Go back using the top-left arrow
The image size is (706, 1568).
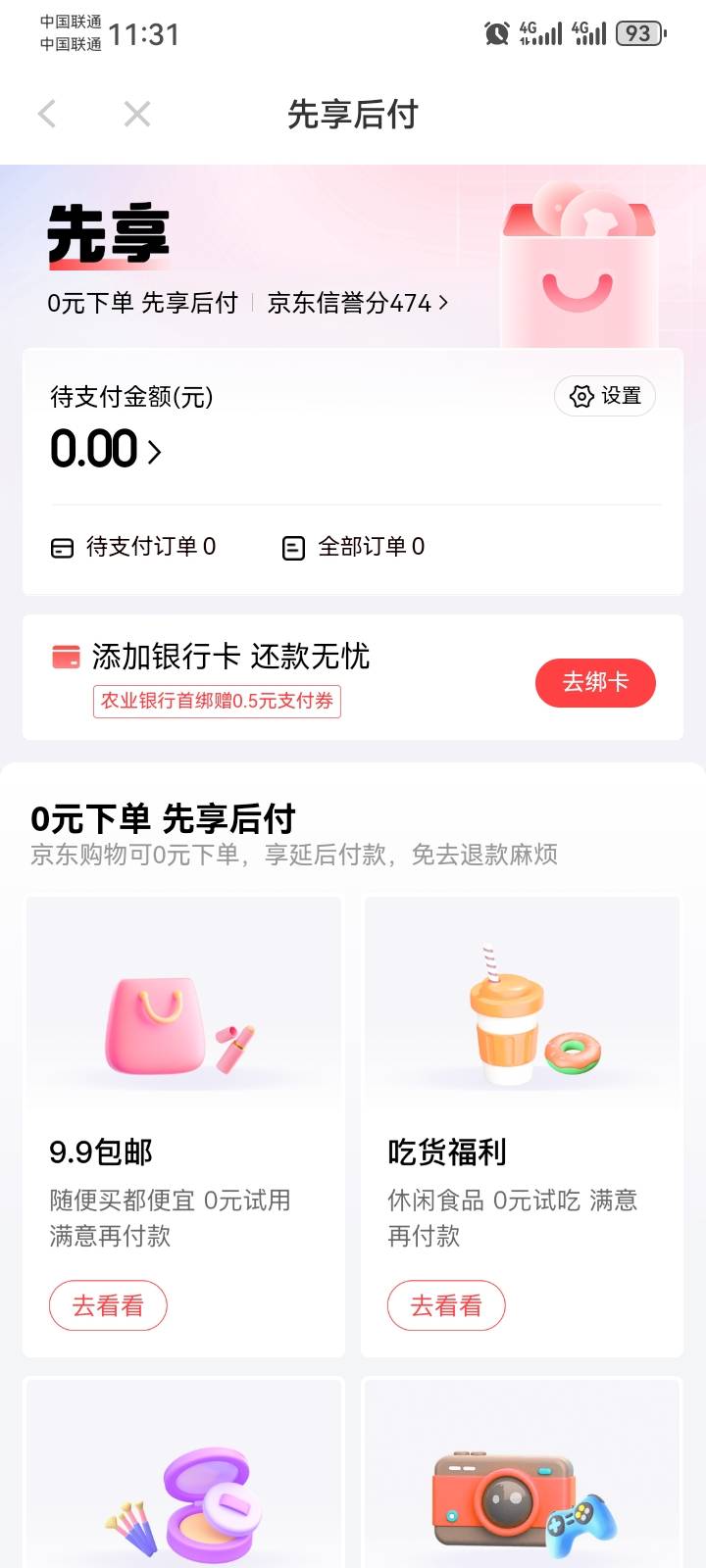click(x=47, y=115)
